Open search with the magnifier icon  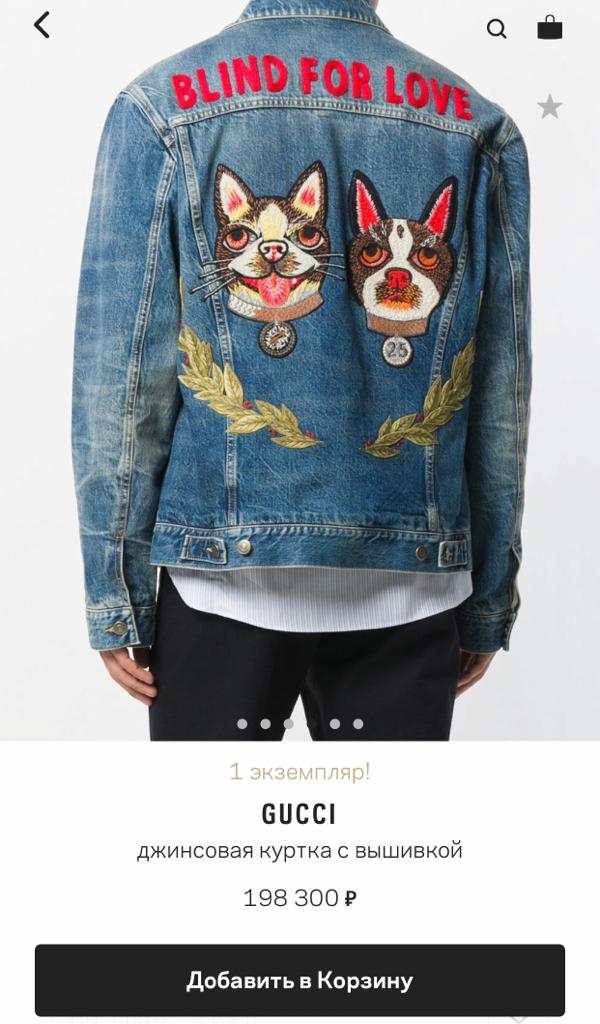click(x=496, y=28)
